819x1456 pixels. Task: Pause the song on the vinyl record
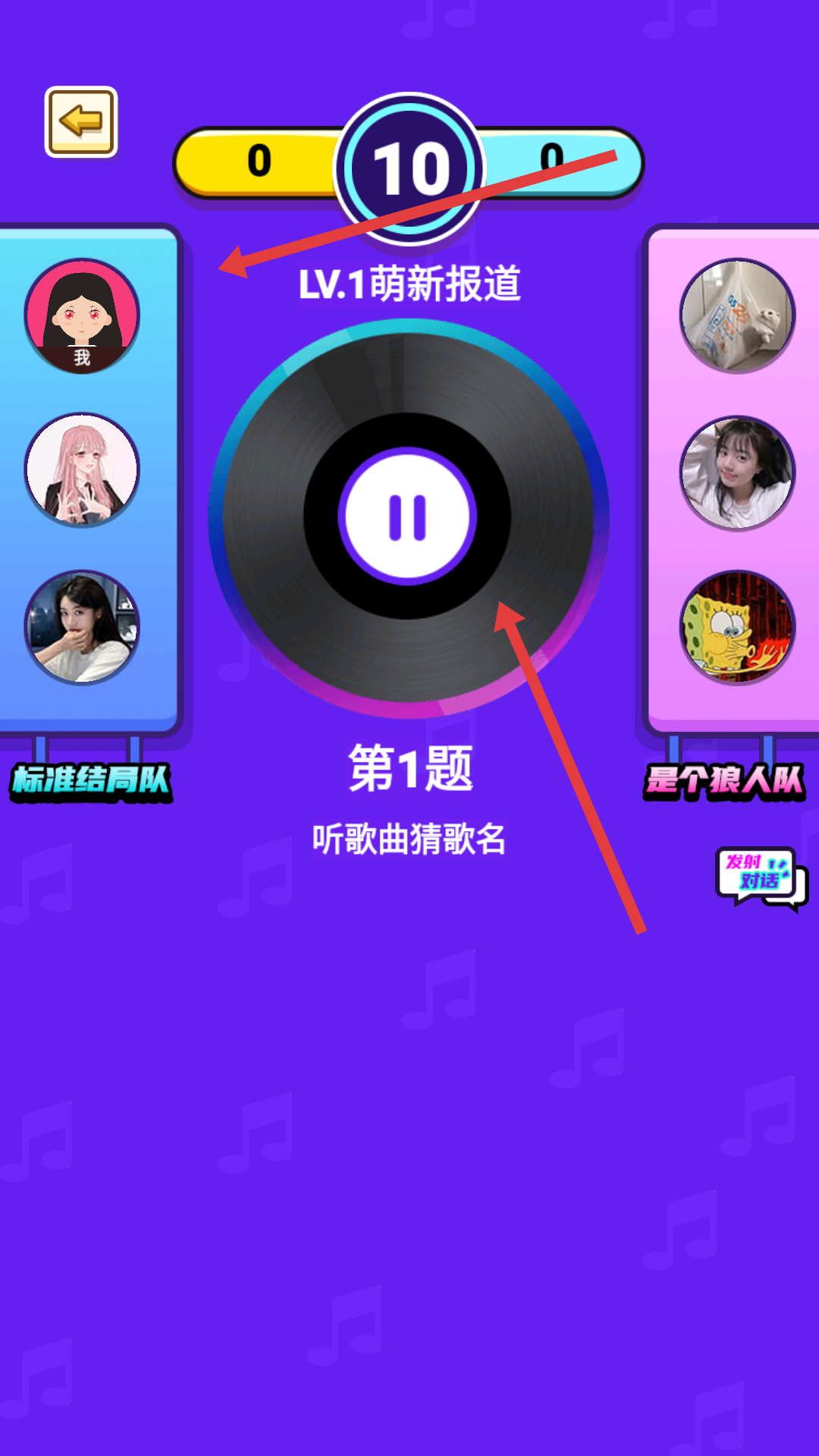point(408,517)
